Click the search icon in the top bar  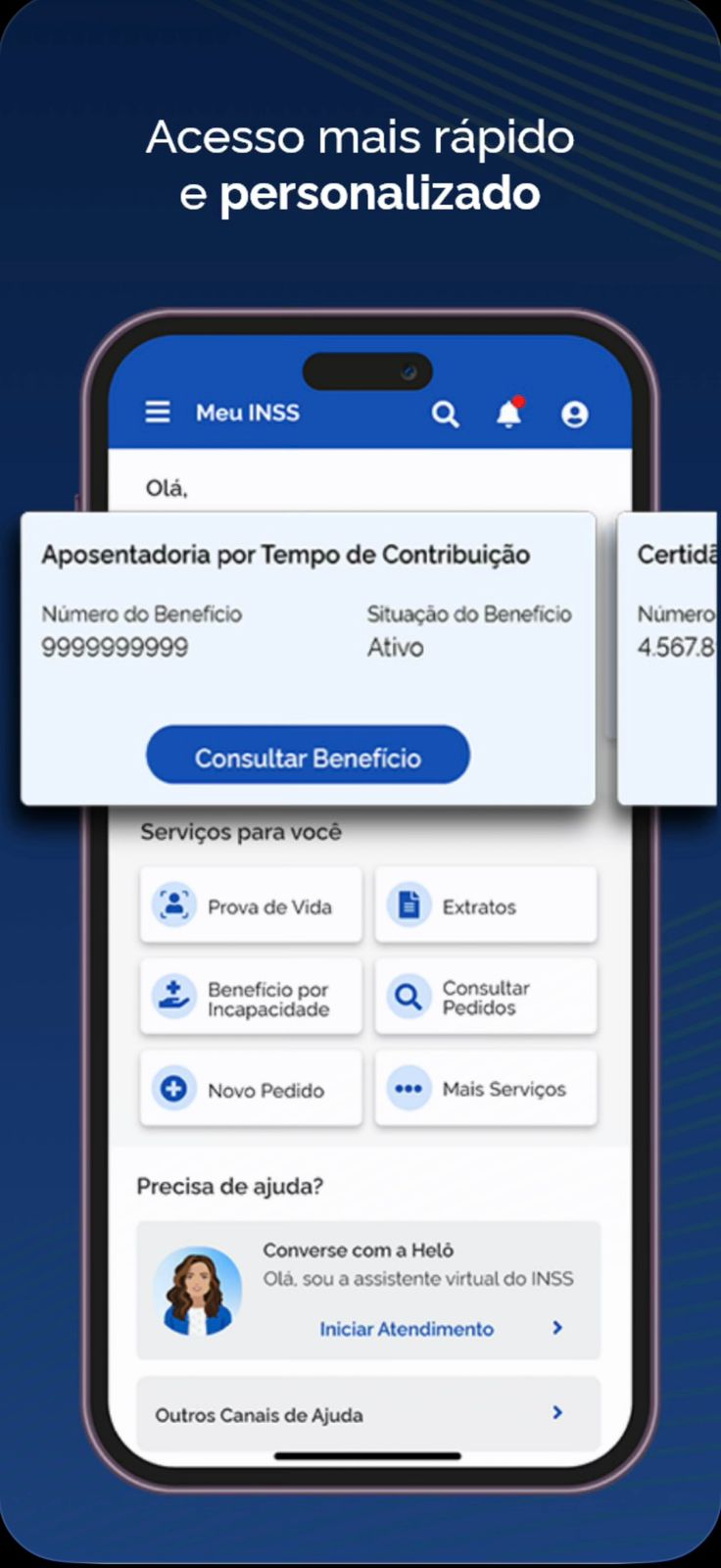(x=446, y=415)
